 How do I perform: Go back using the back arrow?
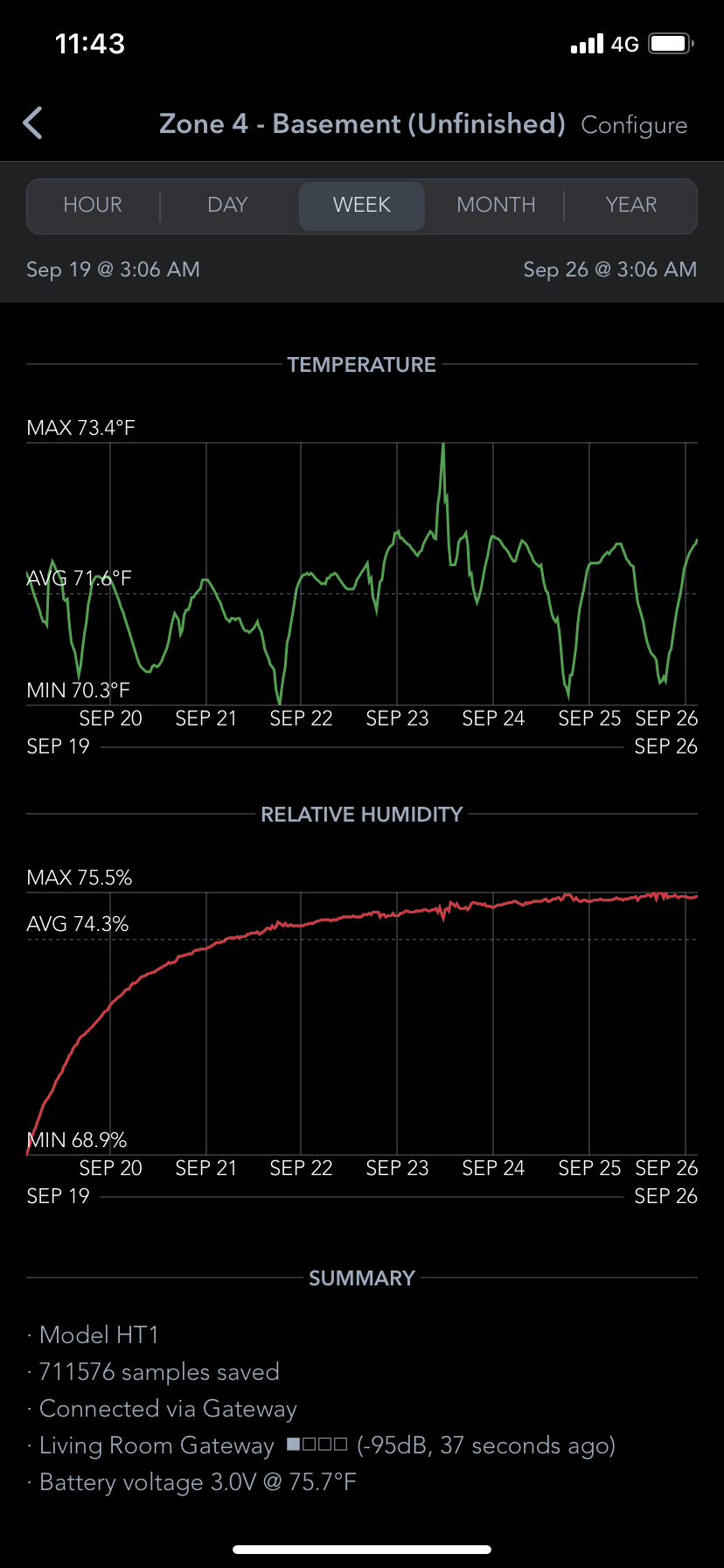pyautogui.click(x=33, y=123)
